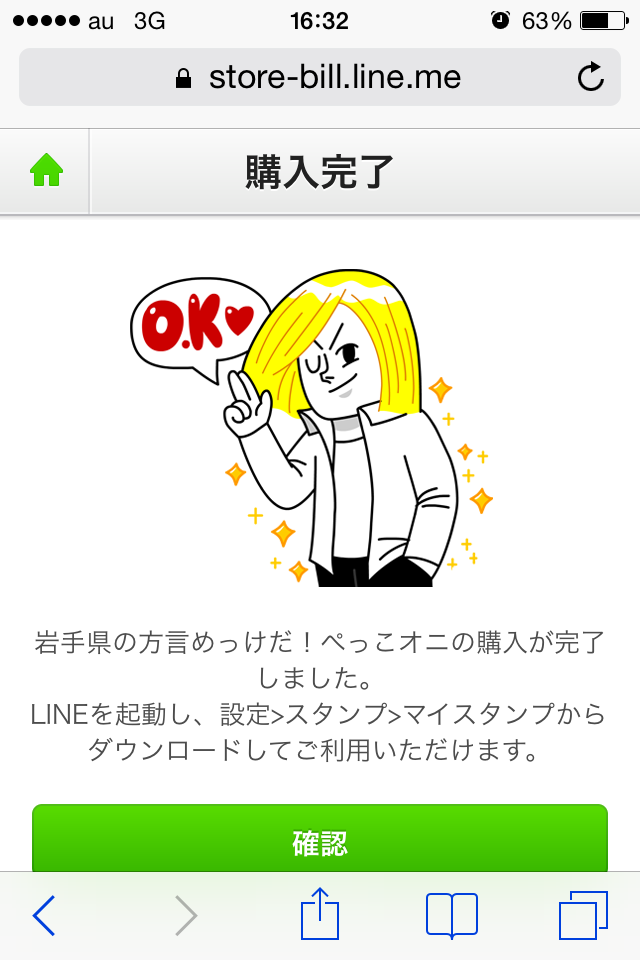Viewport: 640px width, 960px height.
Task: Open the Safari share sheet
Action: point(320,914)
